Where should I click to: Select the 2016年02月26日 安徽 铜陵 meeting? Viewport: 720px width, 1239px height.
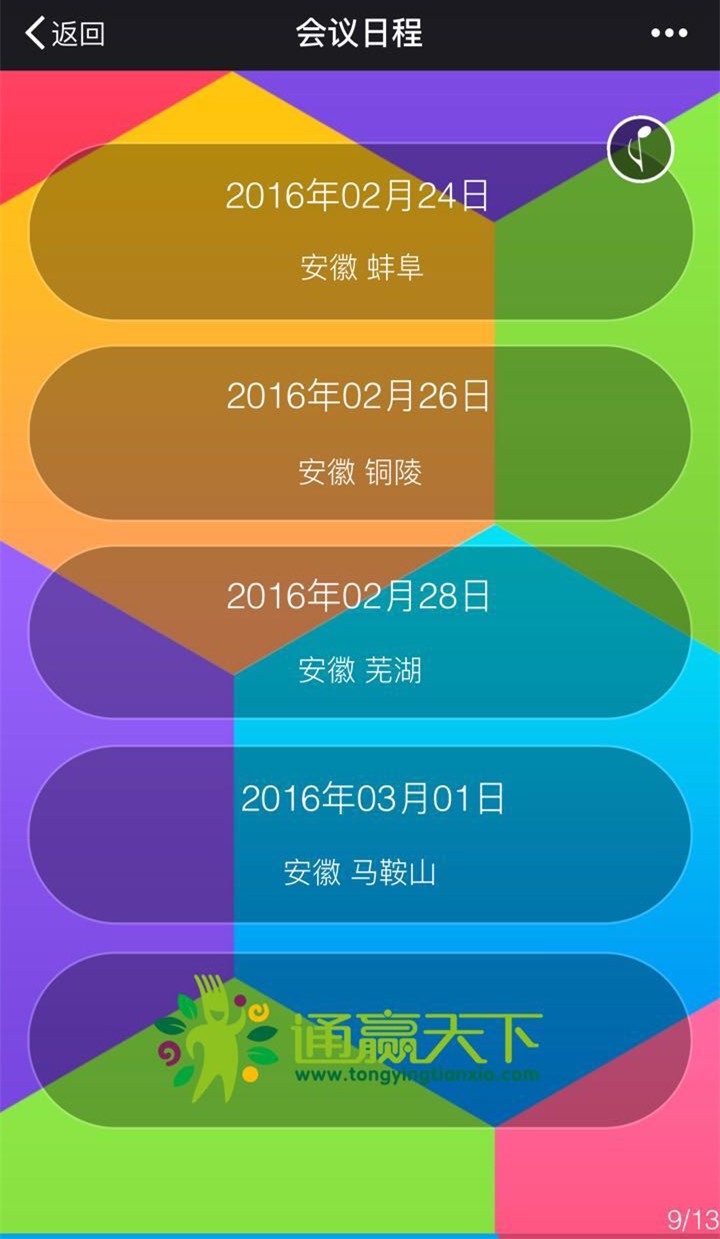(359, 433)
